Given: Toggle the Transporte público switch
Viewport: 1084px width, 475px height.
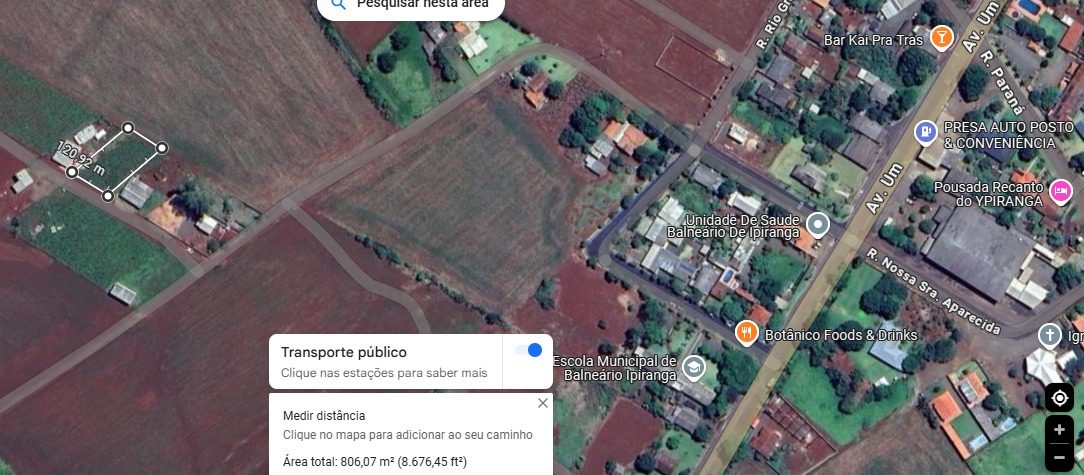Looking at the screenshot, I should 528,350.
